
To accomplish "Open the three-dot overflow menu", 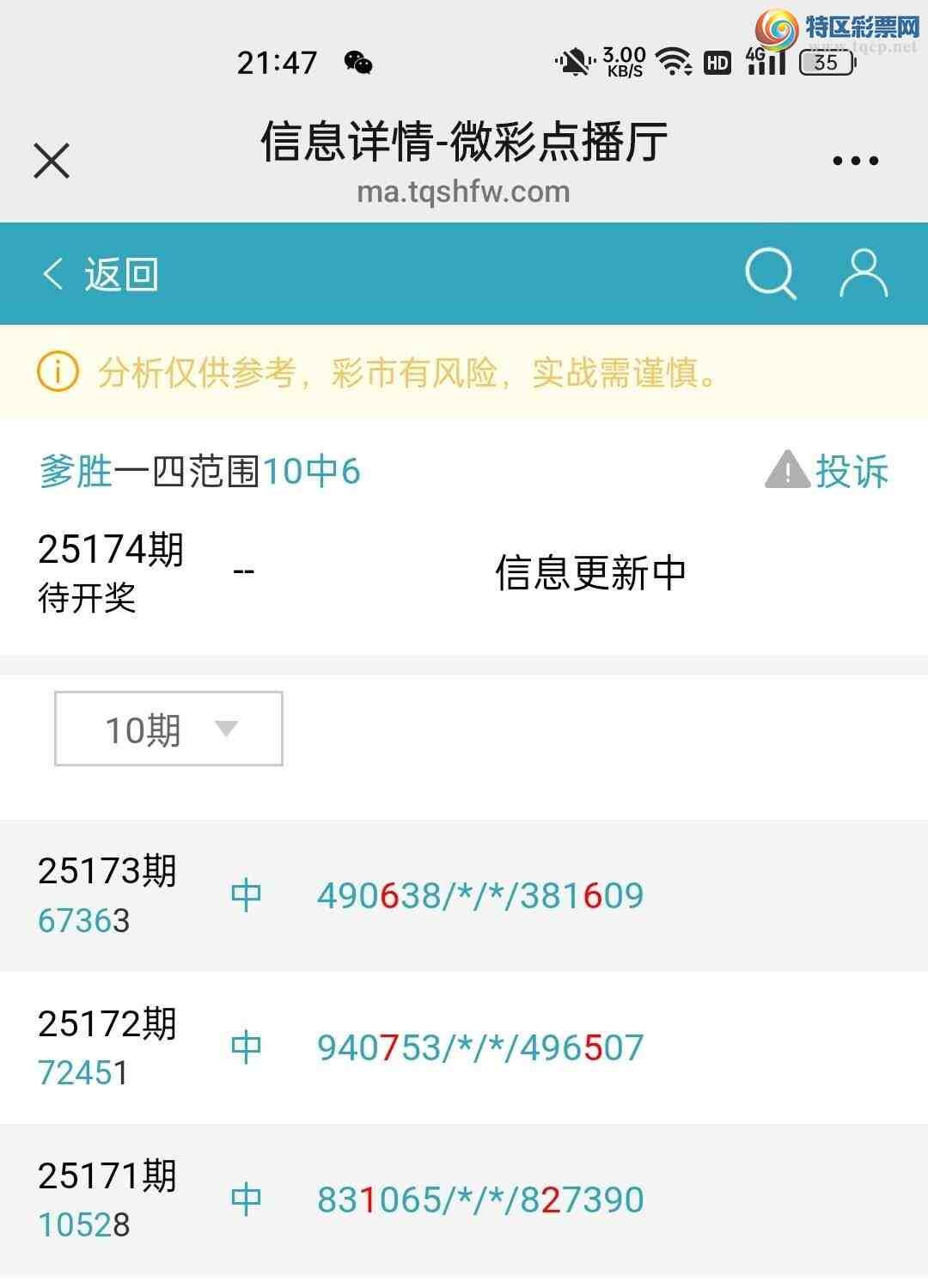I will click(x=855, y=161).
